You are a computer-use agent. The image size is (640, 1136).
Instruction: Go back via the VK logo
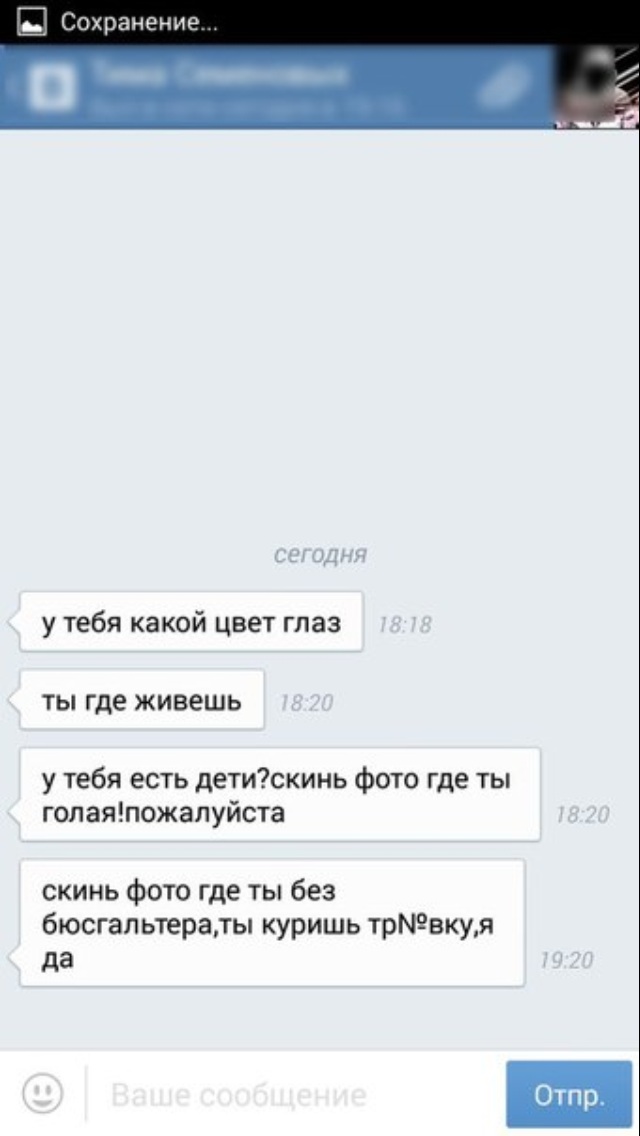[x=51, y=88]
